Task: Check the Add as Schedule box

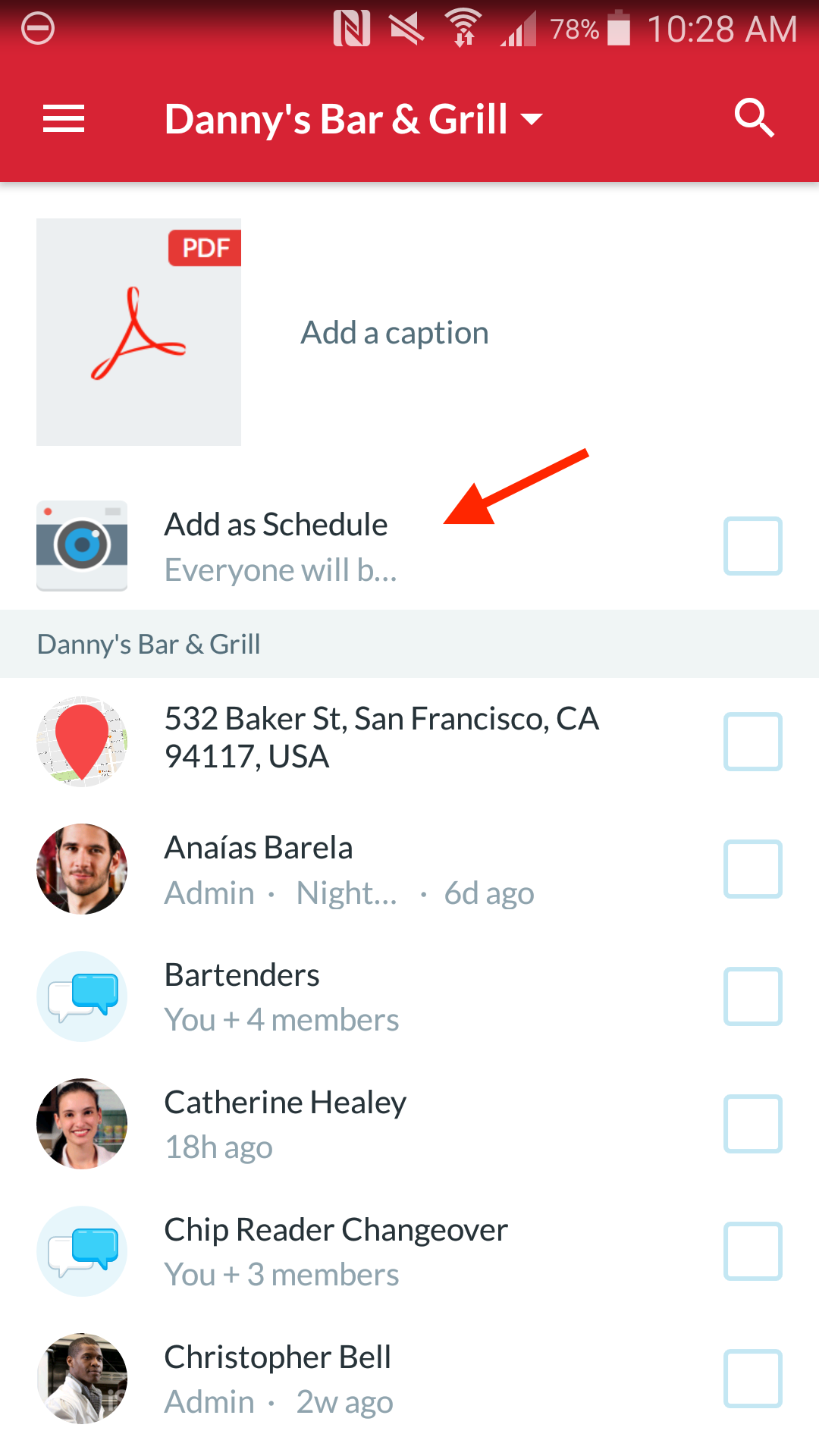Action: pos(753,546)
